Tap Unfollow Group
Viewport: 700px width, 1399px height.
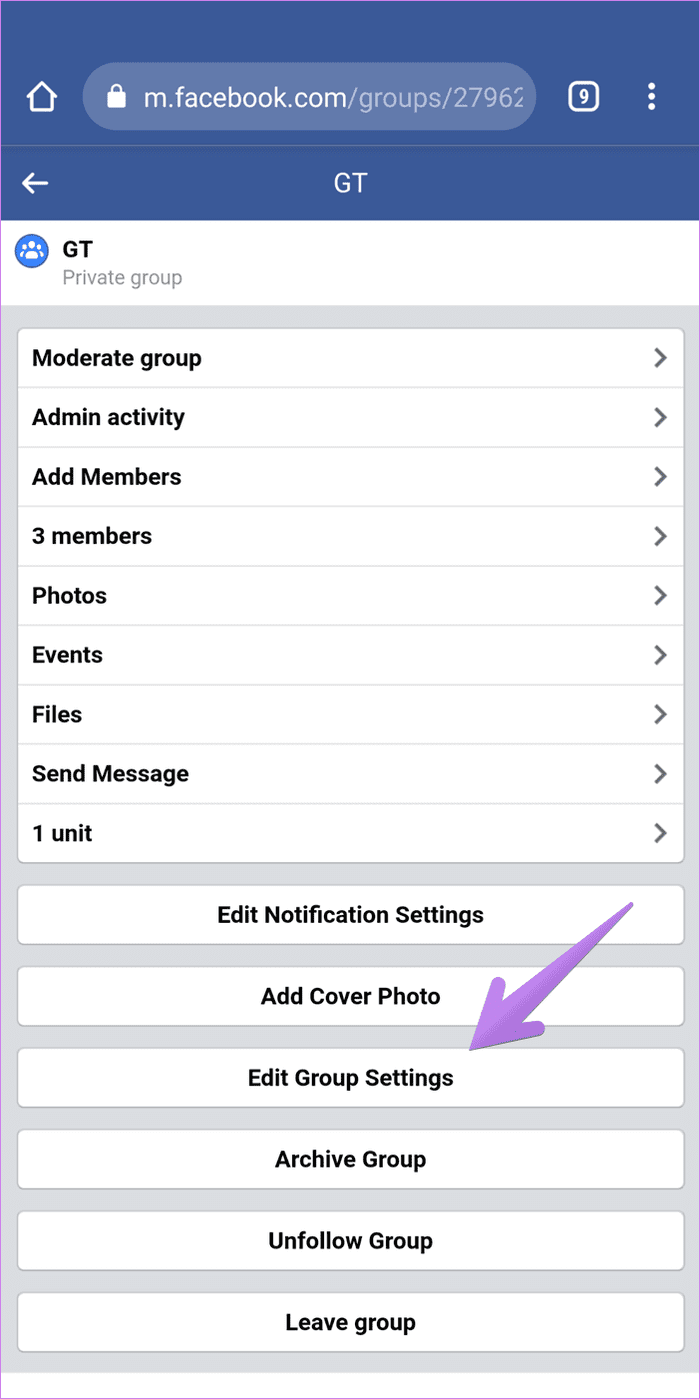pos(350,1241)
